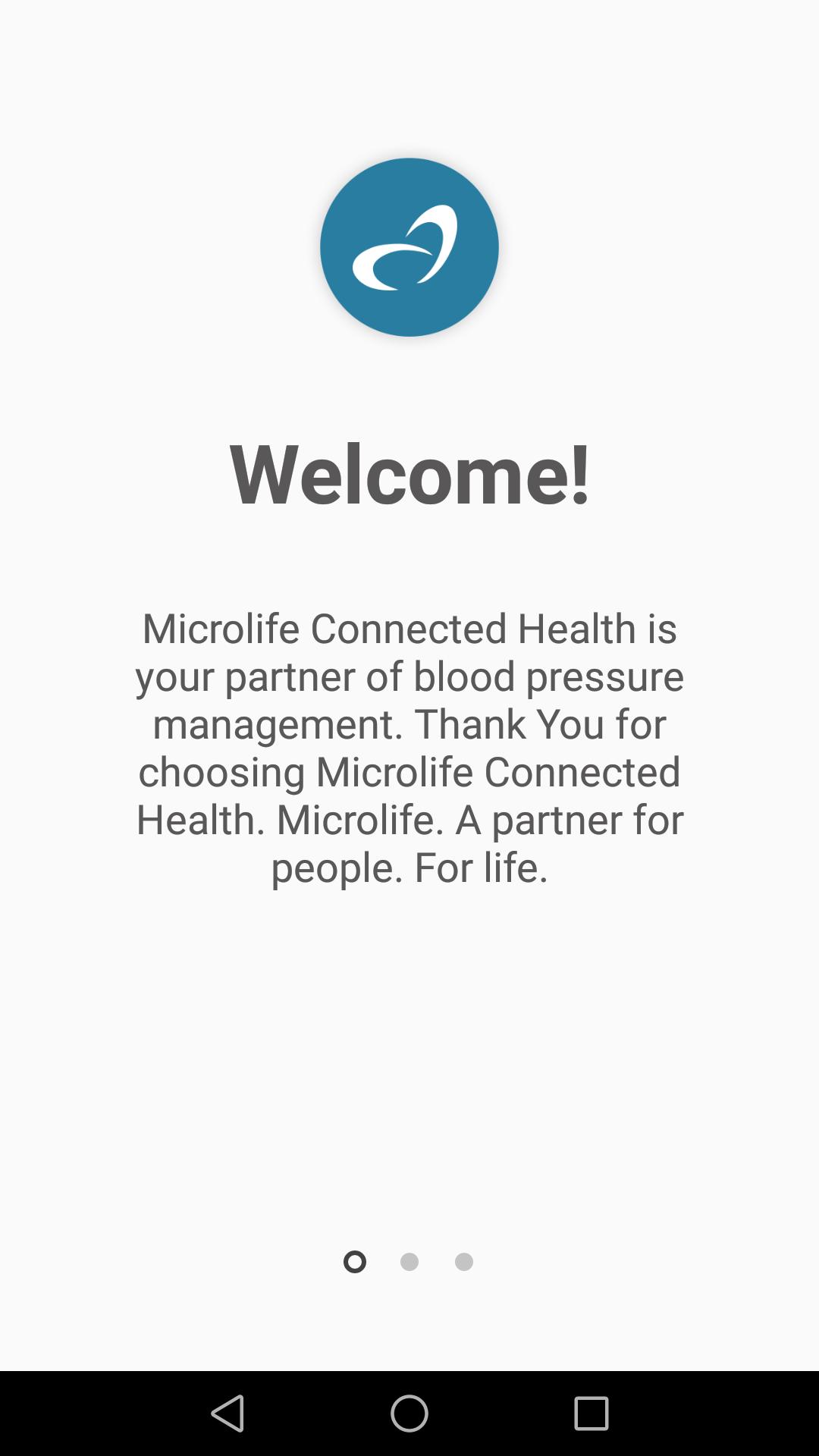Open the recent apps view
Image resolution: width=819 pixels, height=1456 pixels.
pos(591,1414)
